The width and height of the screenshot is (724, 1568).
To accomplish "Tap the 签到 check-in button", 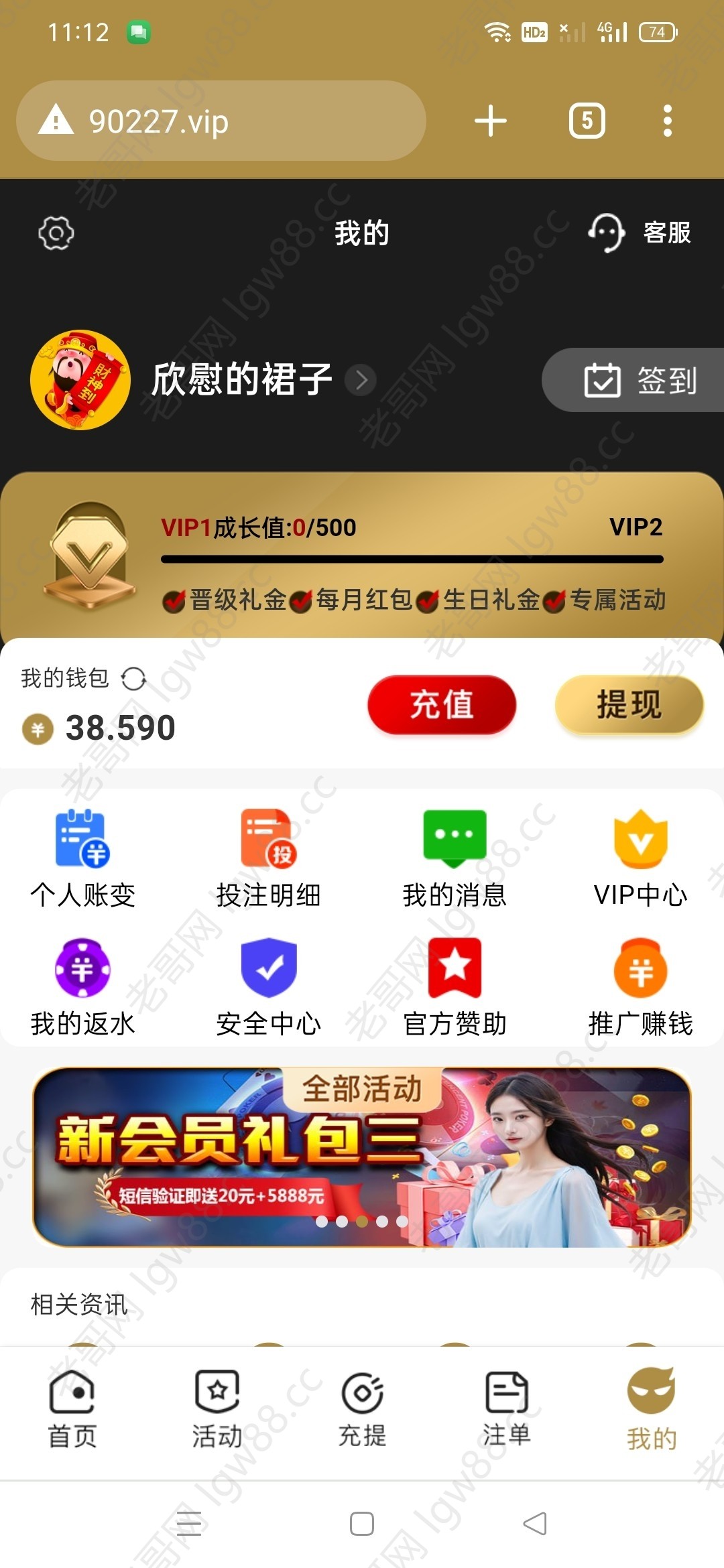I will click(640, 380).
